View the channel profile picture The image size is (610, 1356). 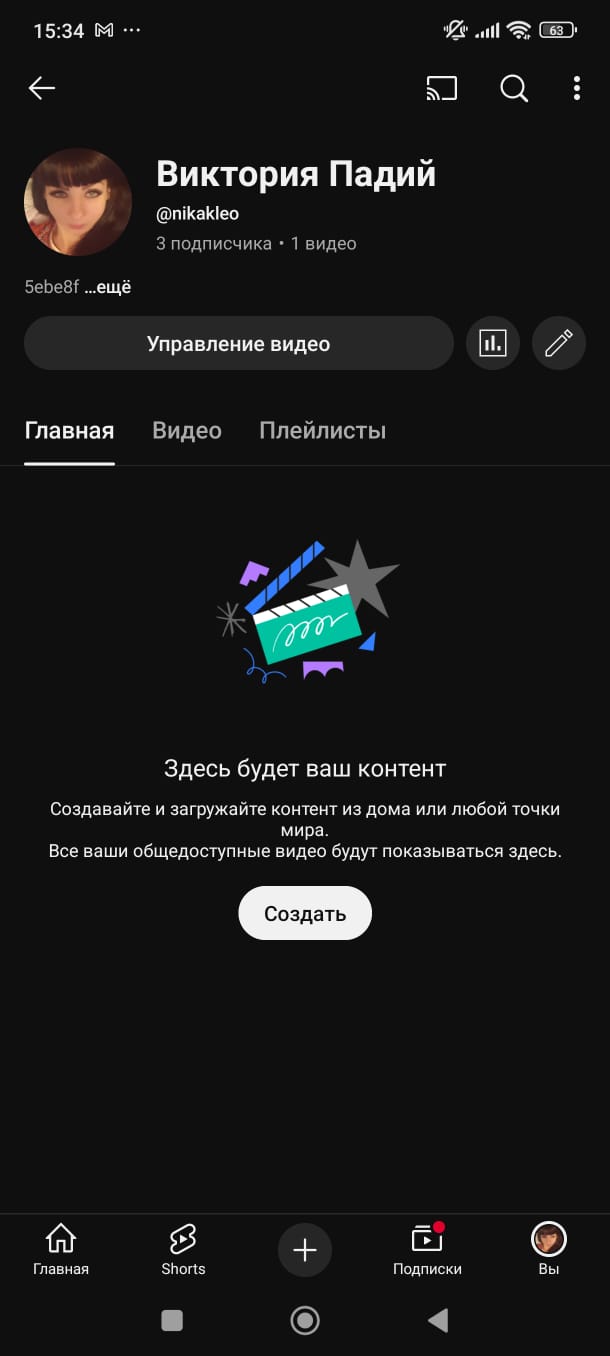[78, 202]
